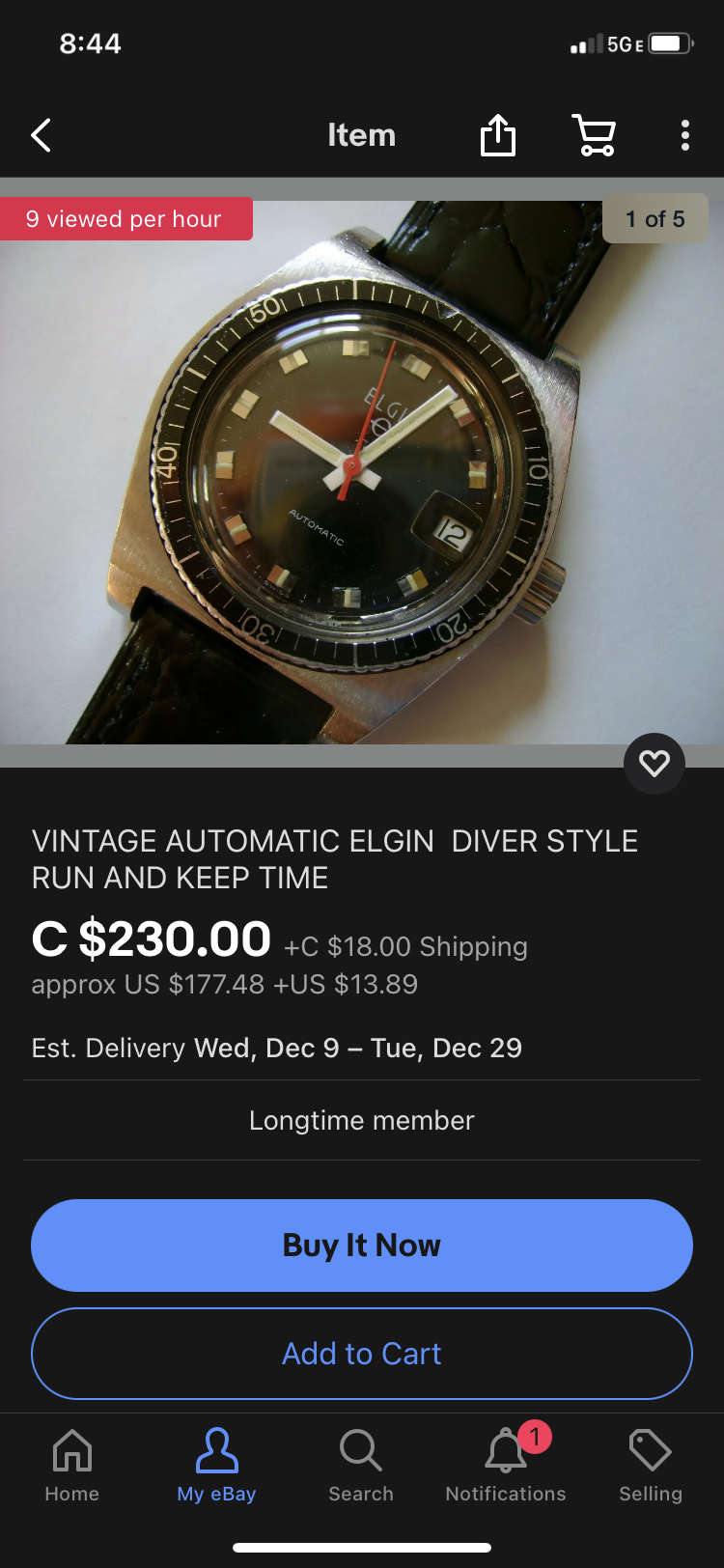Viewport: 724px width, 1568px height.
Task: Switch to the Search tab
Action: 361,1466
